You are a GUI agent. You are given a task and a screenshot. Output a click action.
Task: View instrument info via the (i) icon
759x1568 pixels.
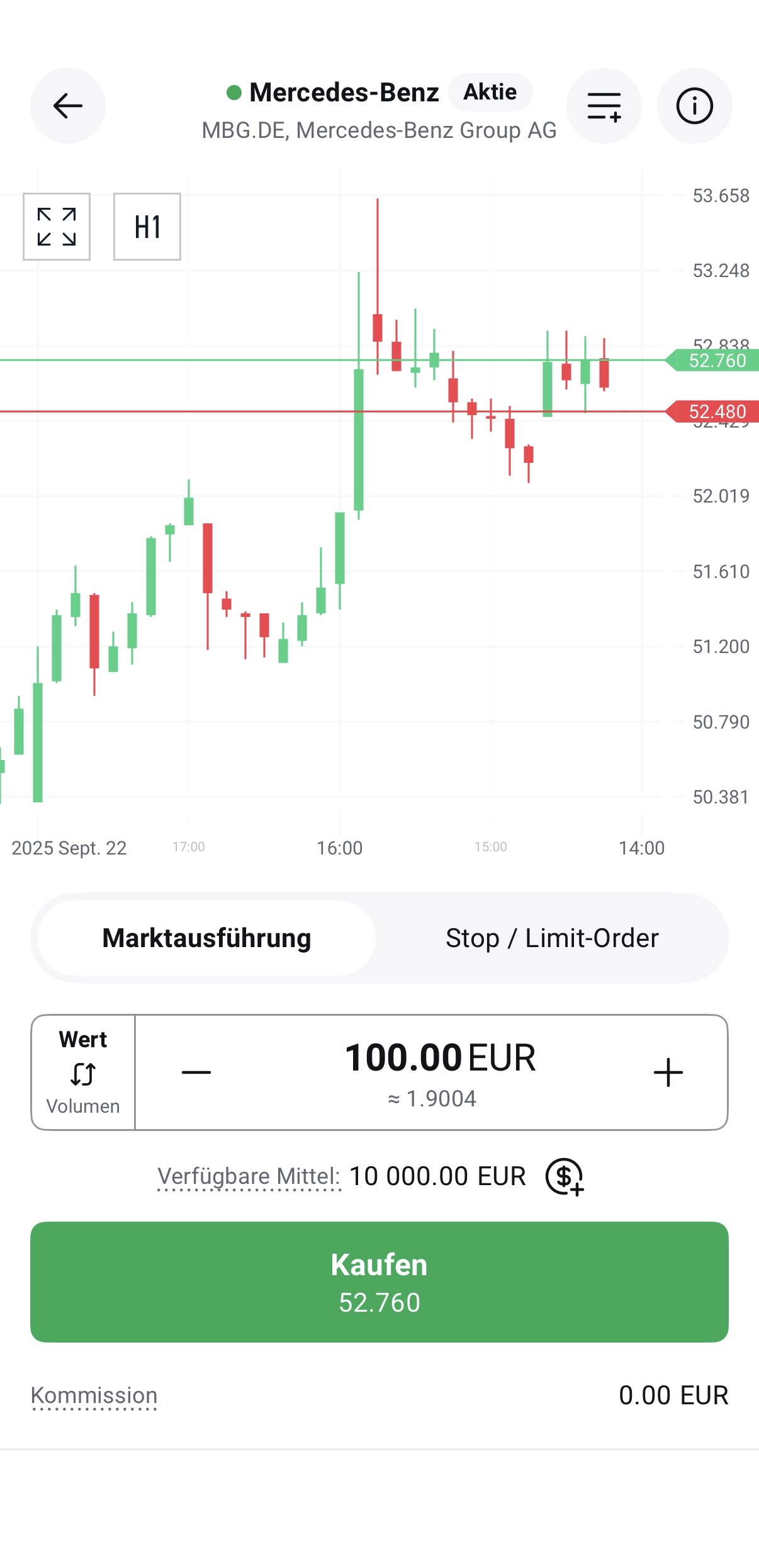tap(694, 106)
